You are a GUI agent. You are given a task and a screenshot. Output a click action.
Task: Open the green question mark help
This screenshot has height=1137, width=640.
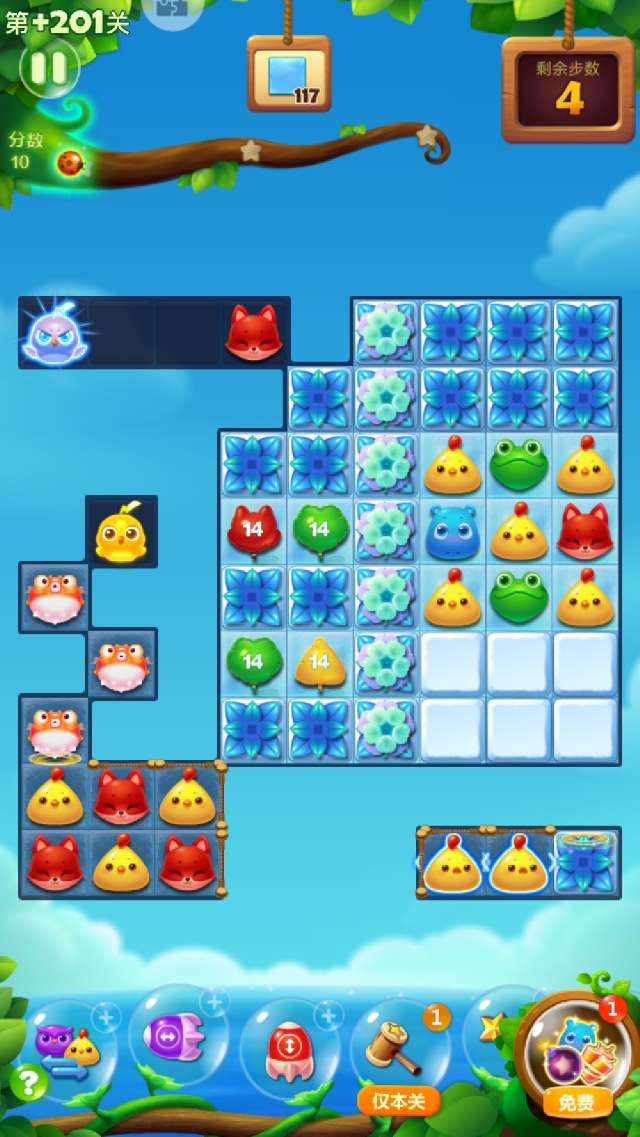pos(29,1082)
